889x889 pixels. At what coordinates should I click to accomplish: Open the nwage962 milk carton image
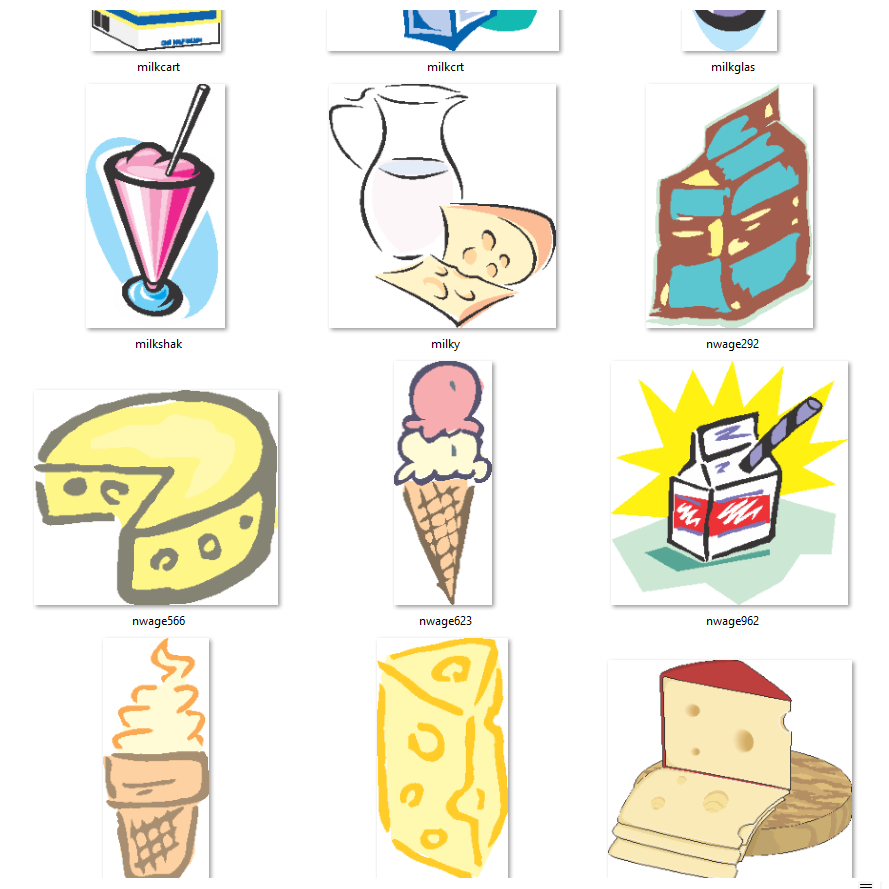point(730,483)
